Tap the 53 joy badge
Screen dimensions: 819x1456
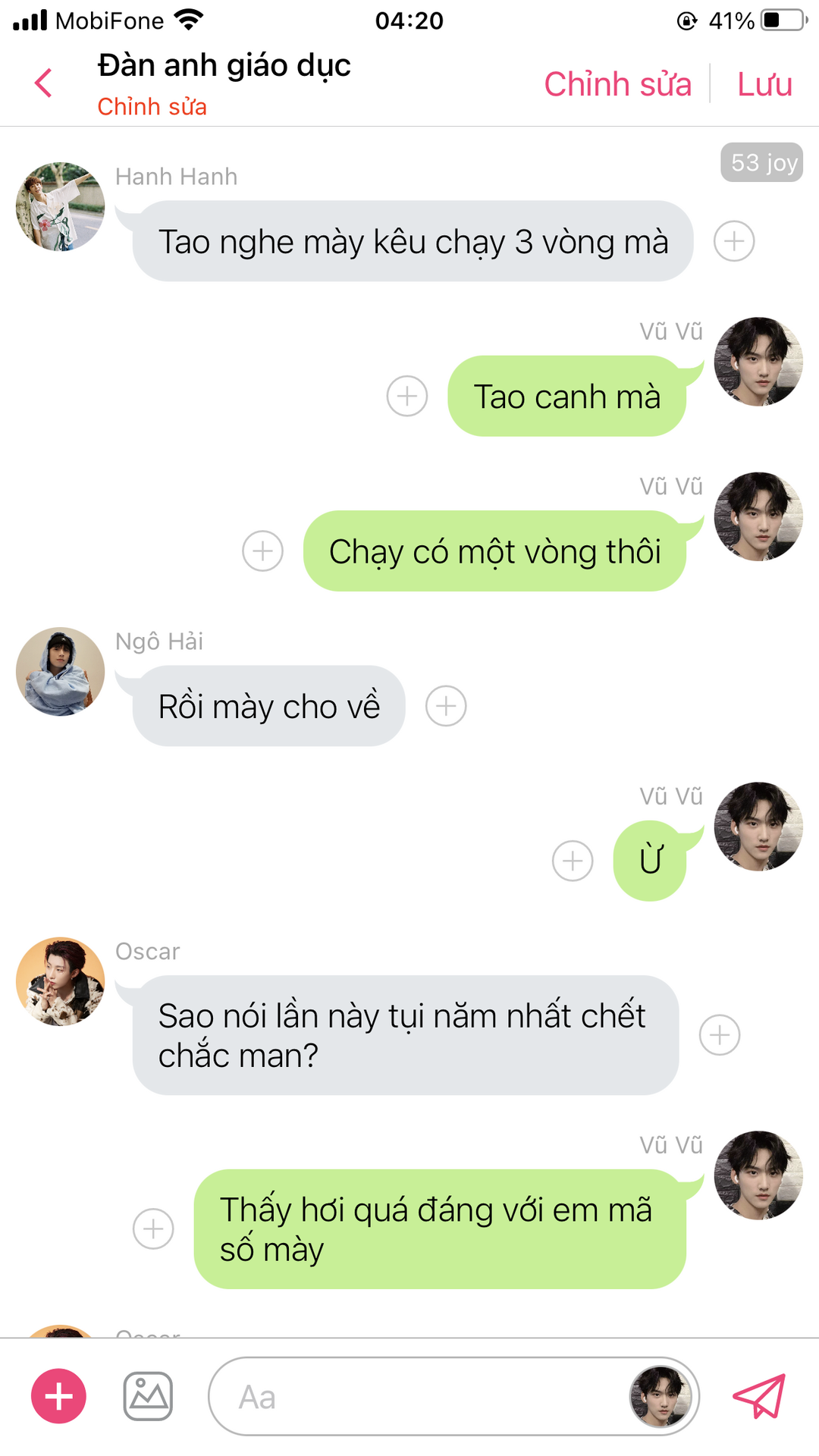tap(761, 162)
